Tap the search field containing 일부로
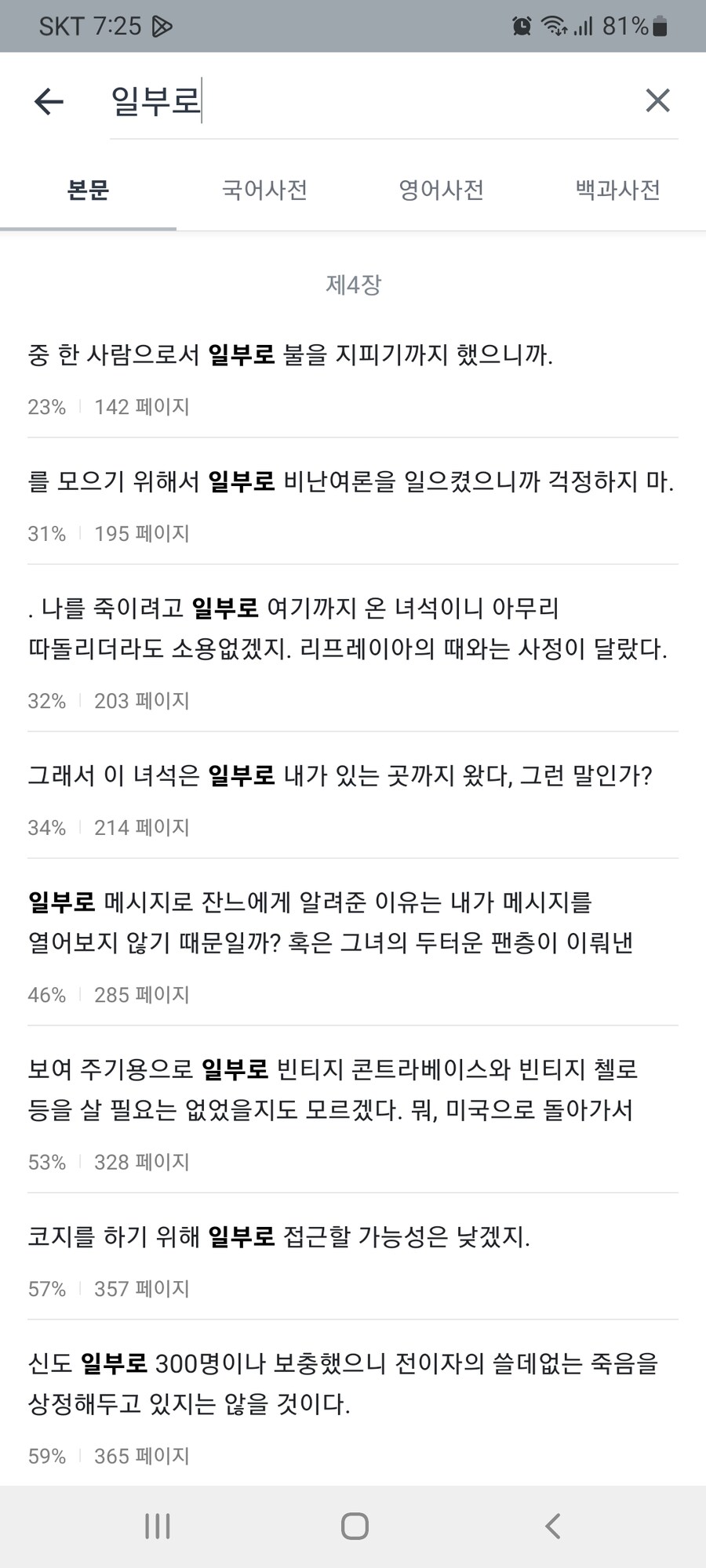 coord(314,101)
